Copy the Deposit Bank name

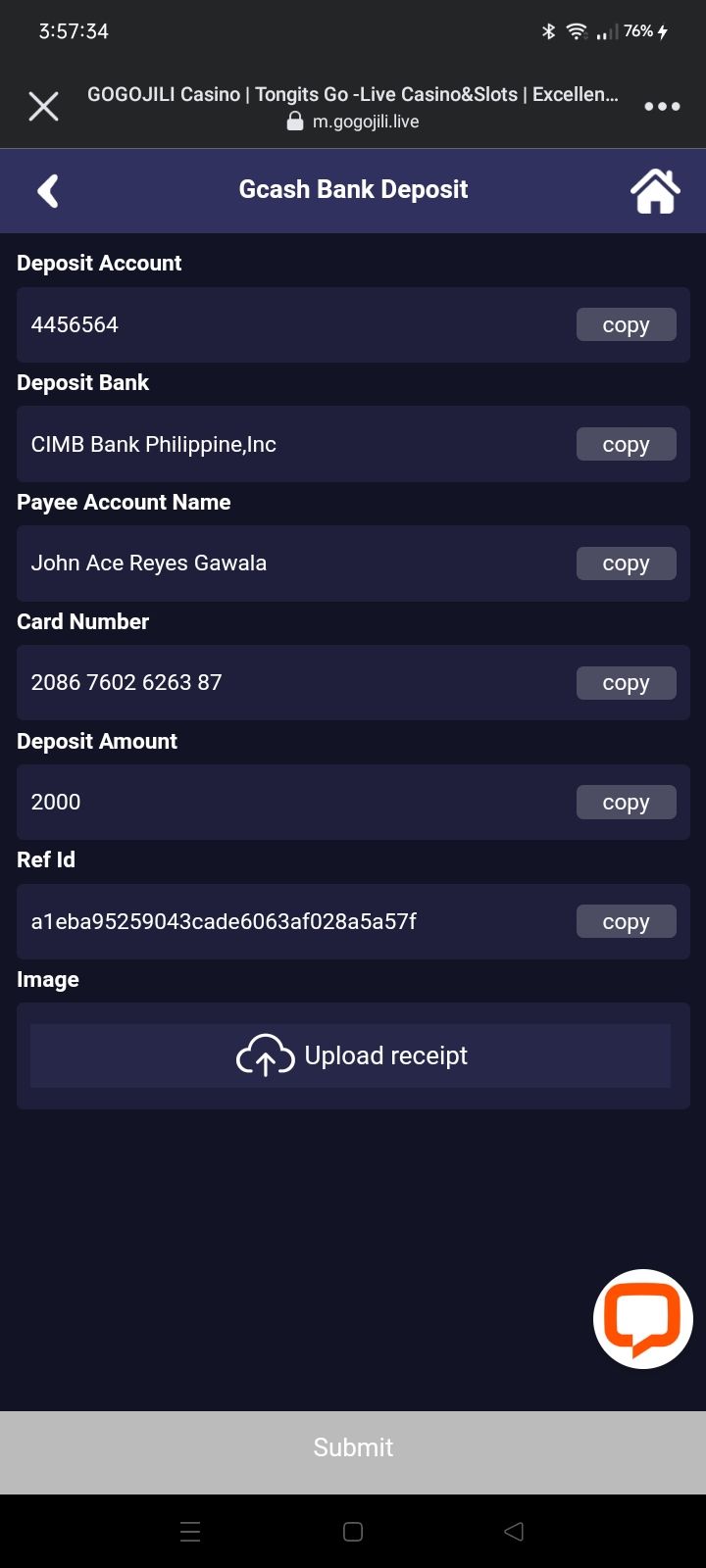point(626,444)
